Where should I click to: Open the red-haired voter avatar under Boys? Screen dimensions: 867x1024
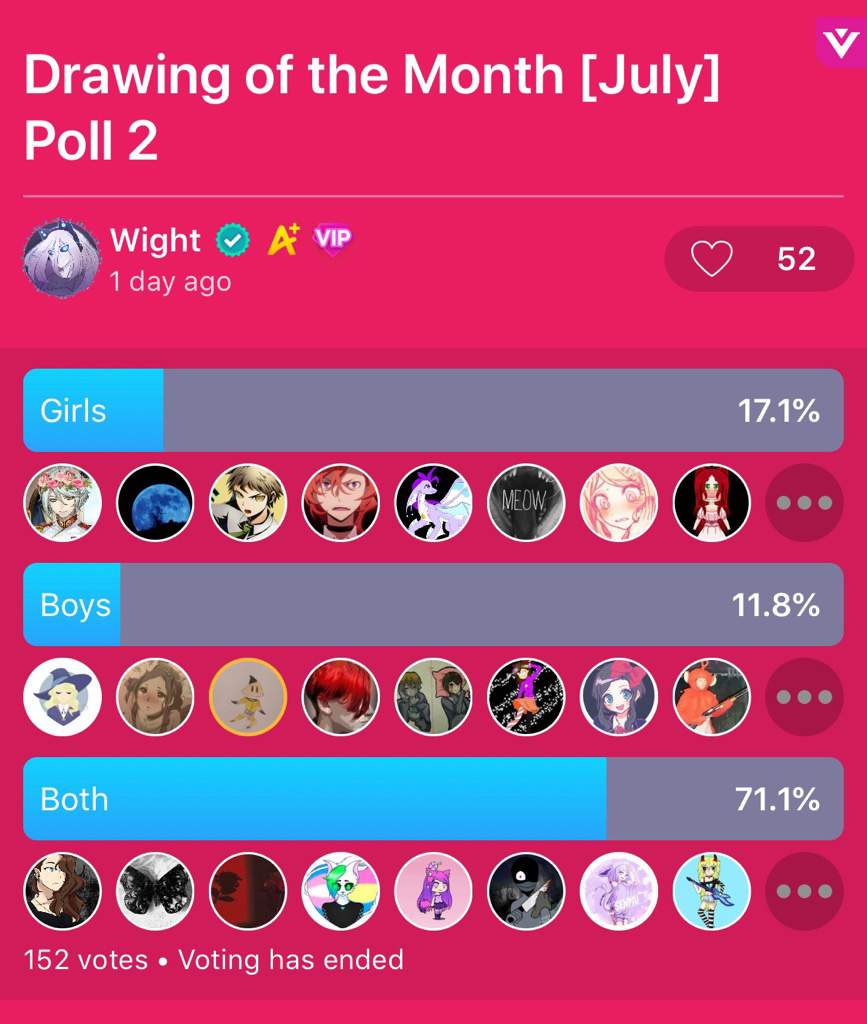coord(340,697)
